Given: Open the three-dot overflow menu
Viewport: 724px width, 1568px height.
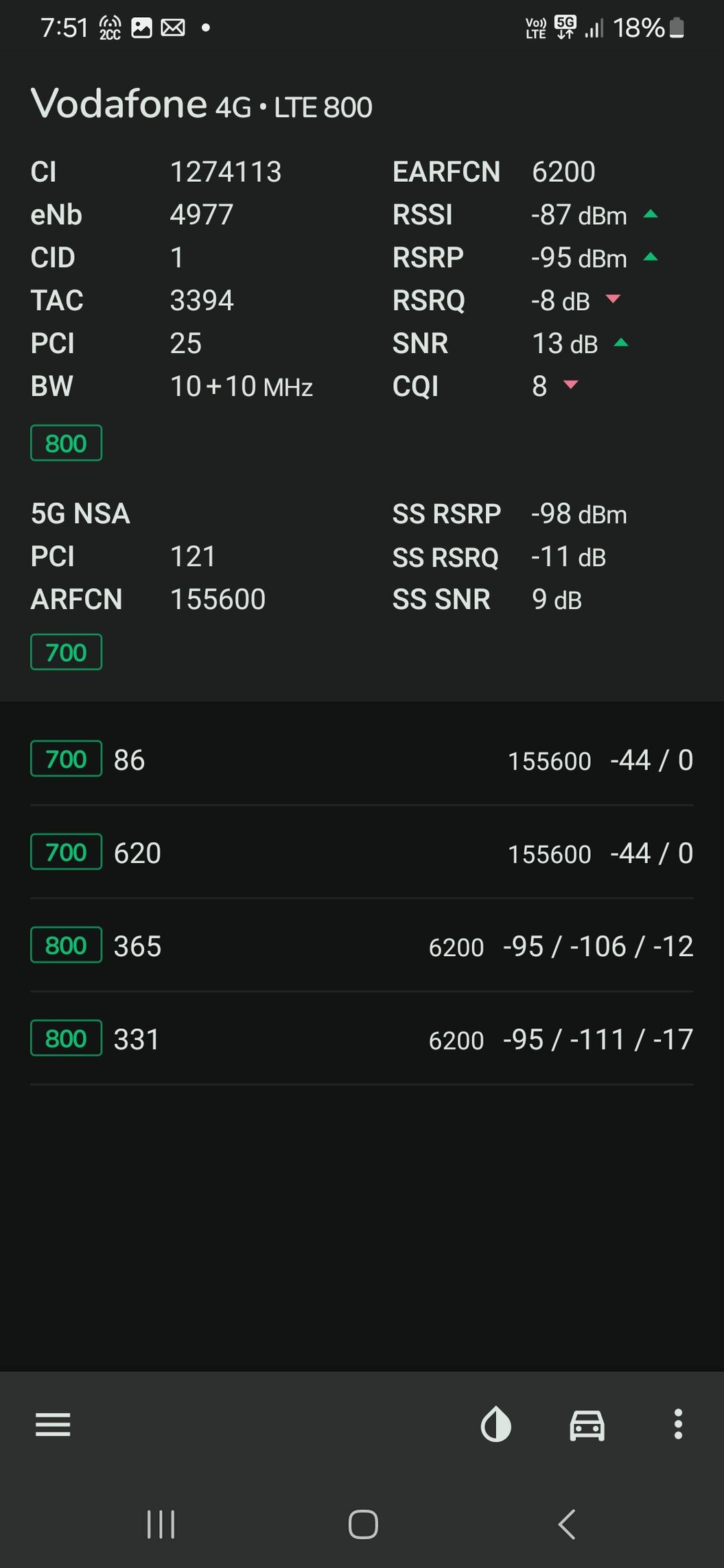Looking at the screenshot, I should point(678,1425).
